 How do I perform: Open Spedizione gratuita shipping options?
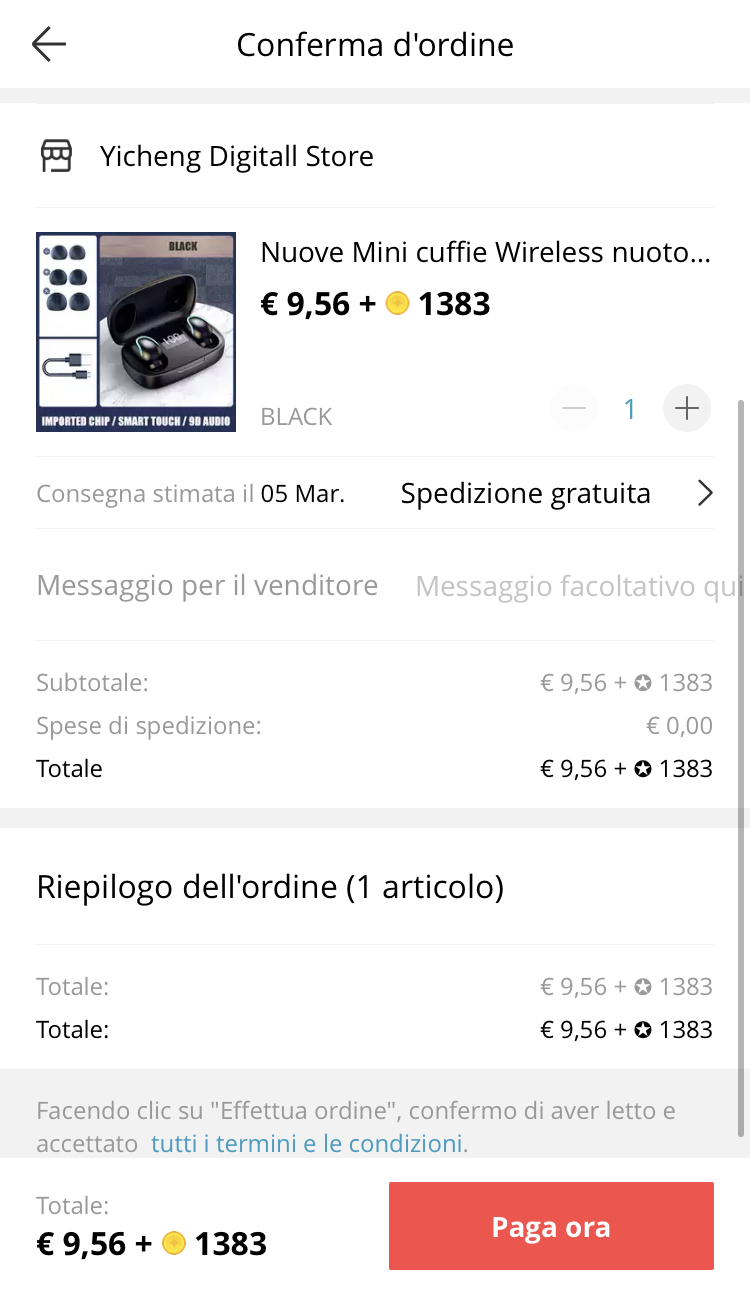click(556, 493)
